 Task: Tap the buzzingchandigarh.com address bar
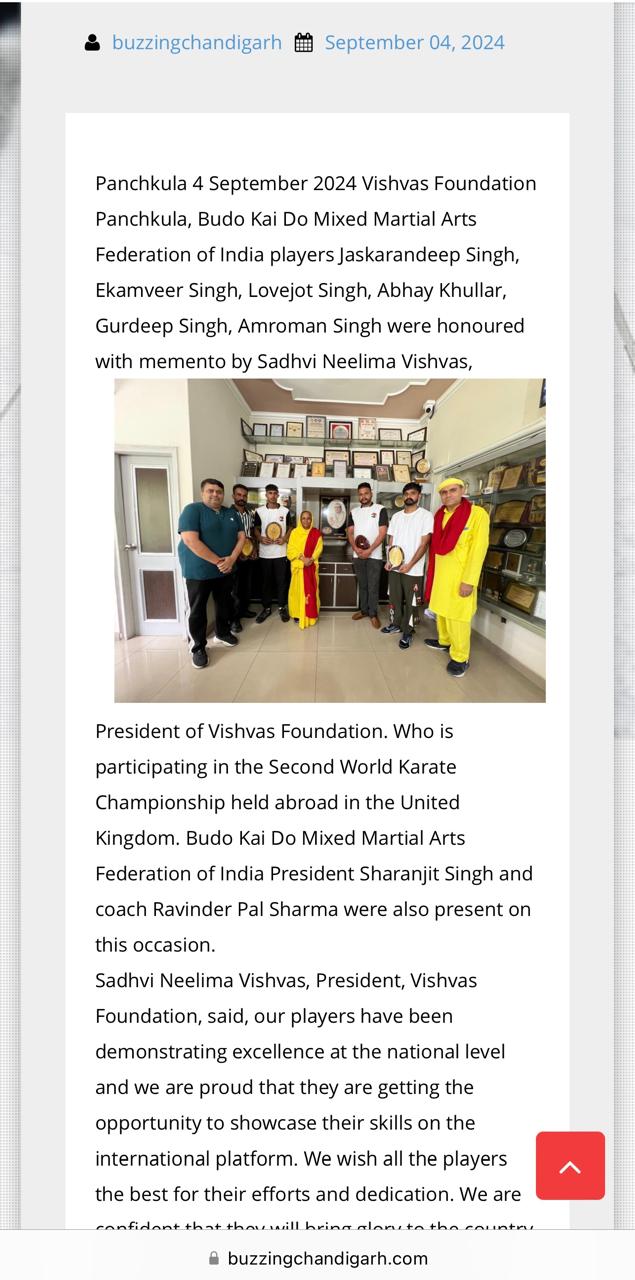coord(318,1258)
